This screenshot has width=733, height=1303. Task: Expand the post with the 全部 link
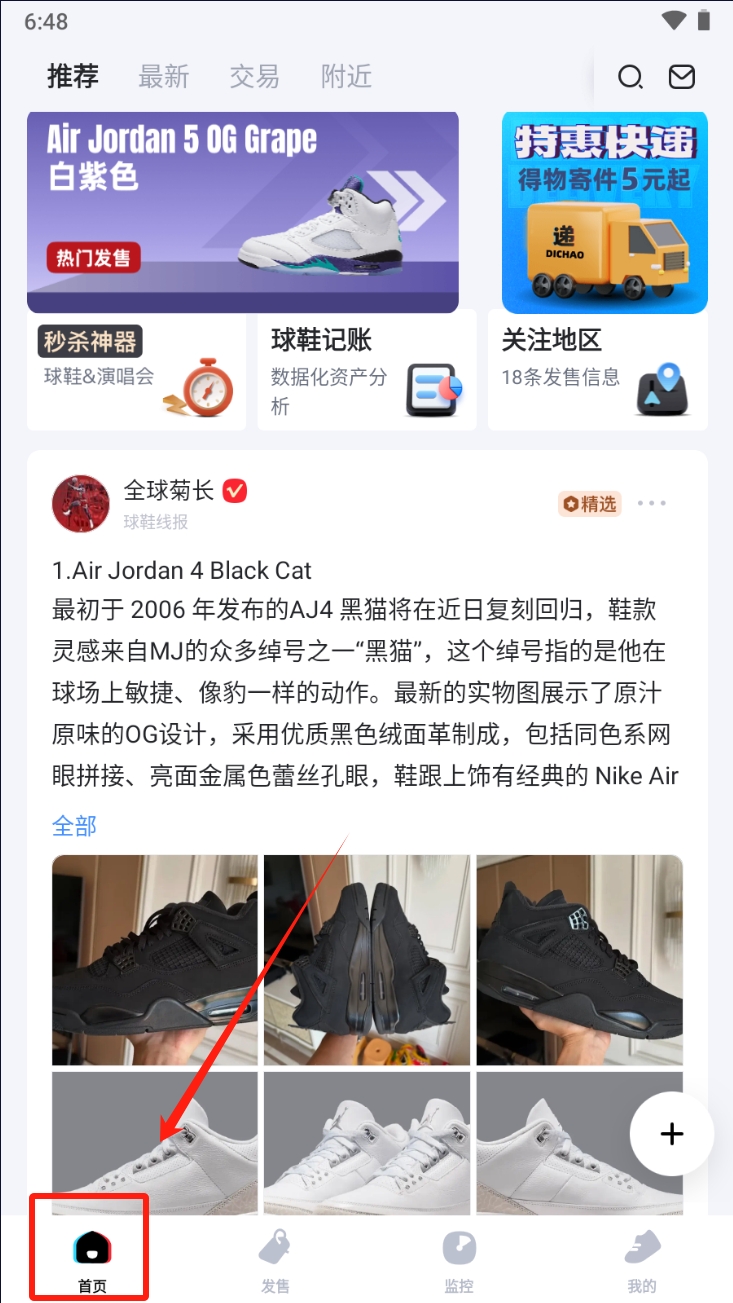[74, 826]
